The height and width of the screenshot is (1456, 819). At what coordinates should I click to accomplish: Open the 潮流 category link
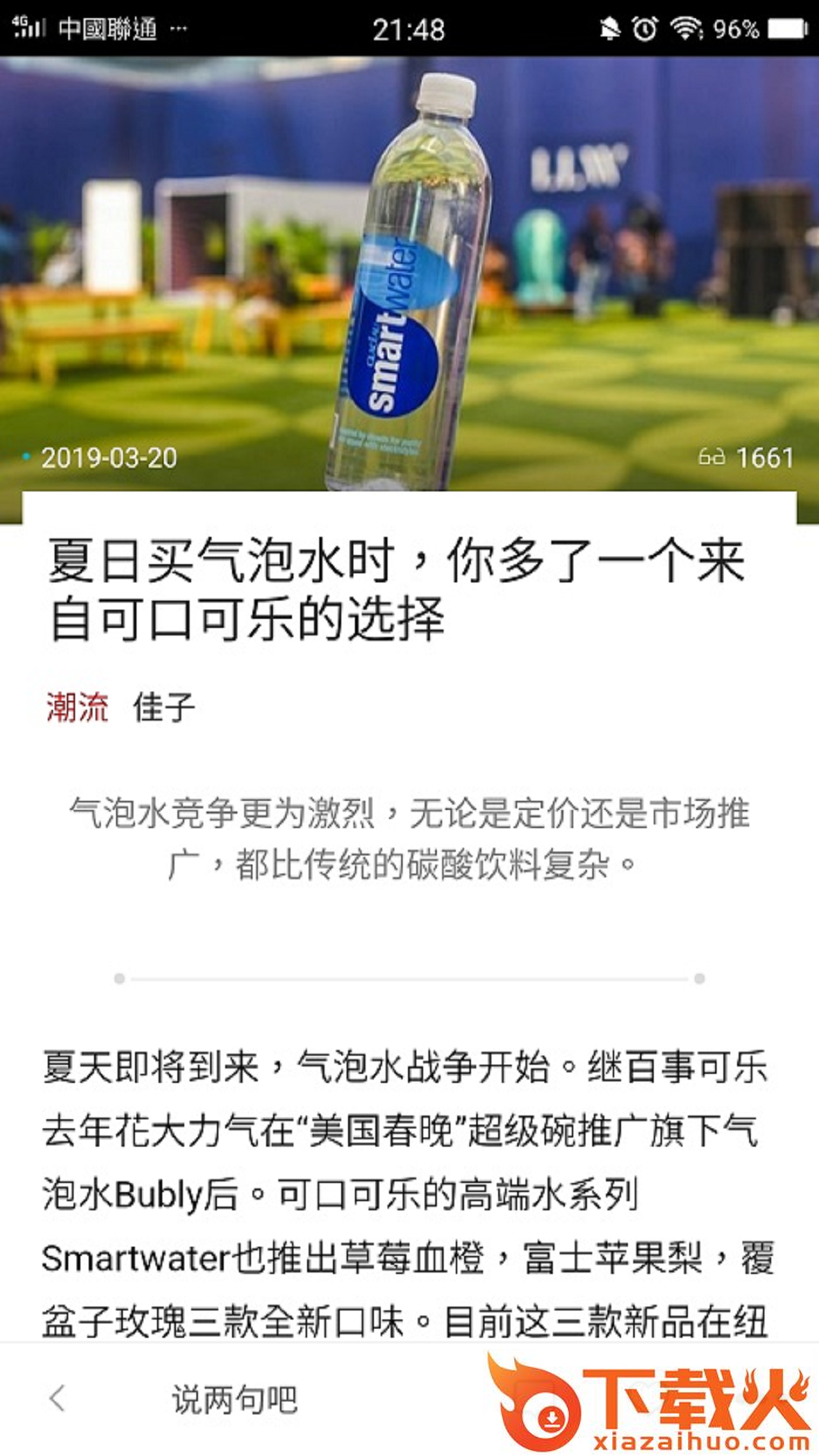[77, 708]
